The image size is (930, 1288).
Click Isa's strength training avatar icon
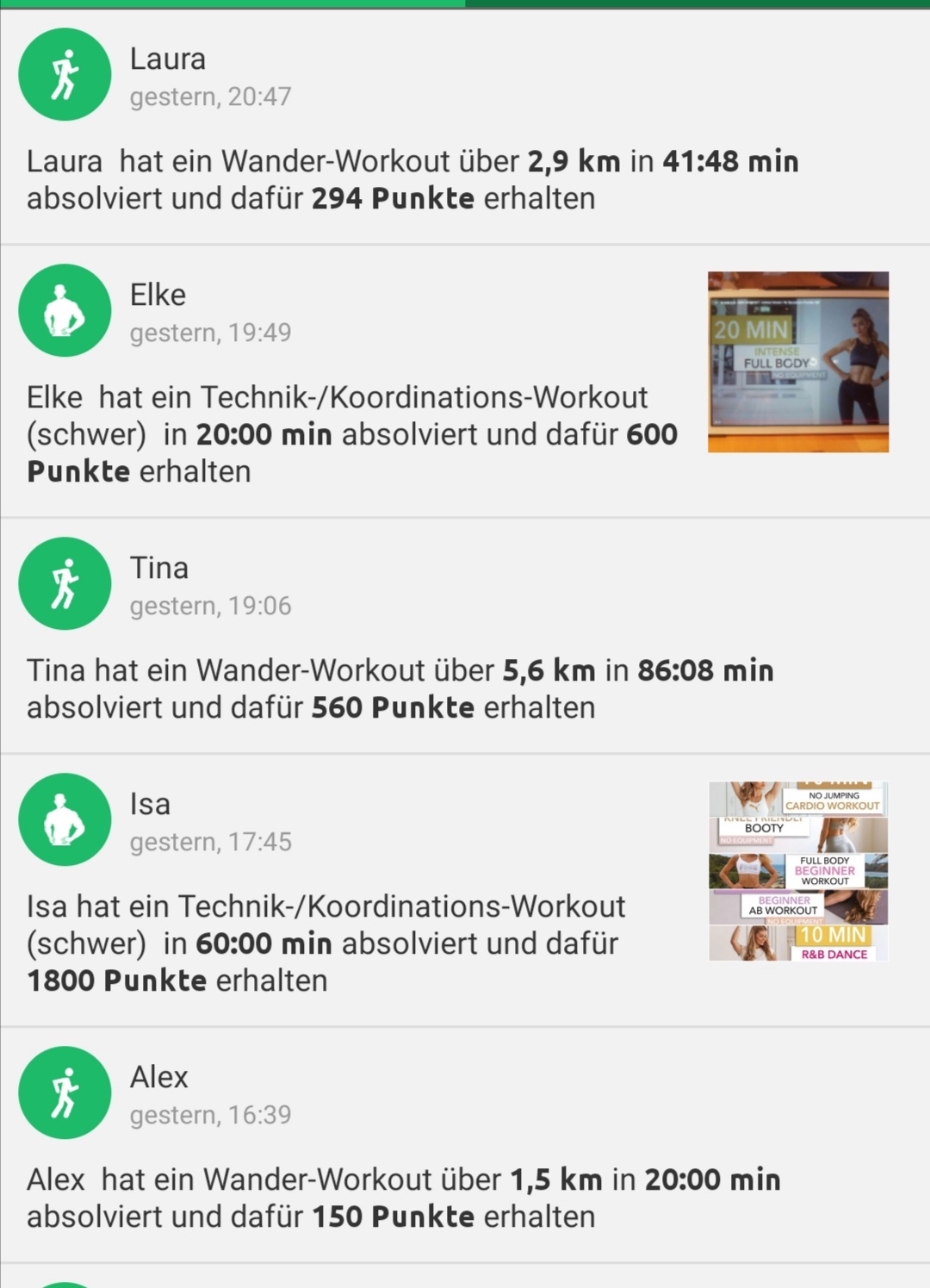[x=65, y=819]
